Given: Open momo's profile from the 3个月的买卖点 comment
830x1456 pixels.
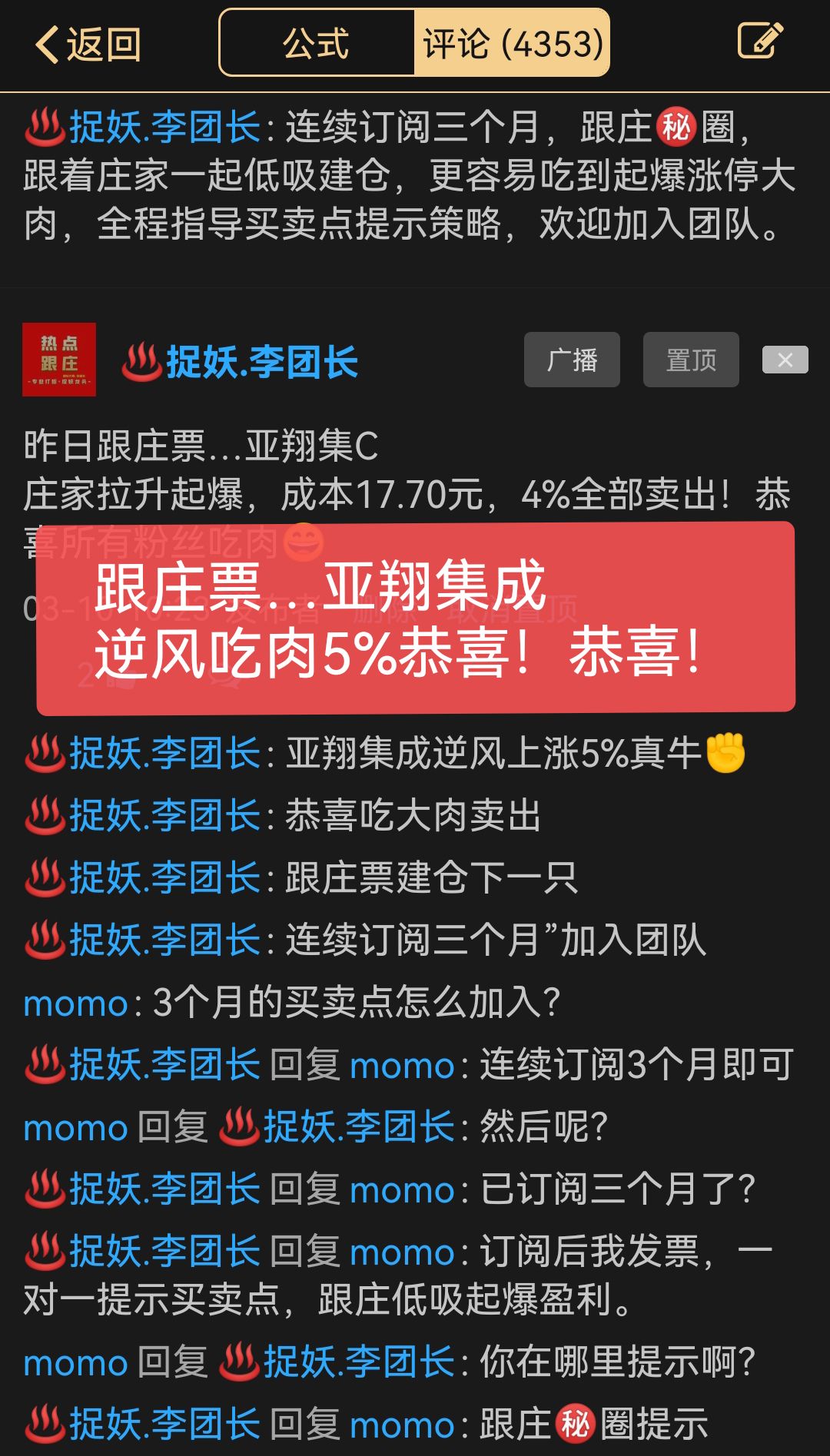Looking at the screenshot, I should (75, 1003).
